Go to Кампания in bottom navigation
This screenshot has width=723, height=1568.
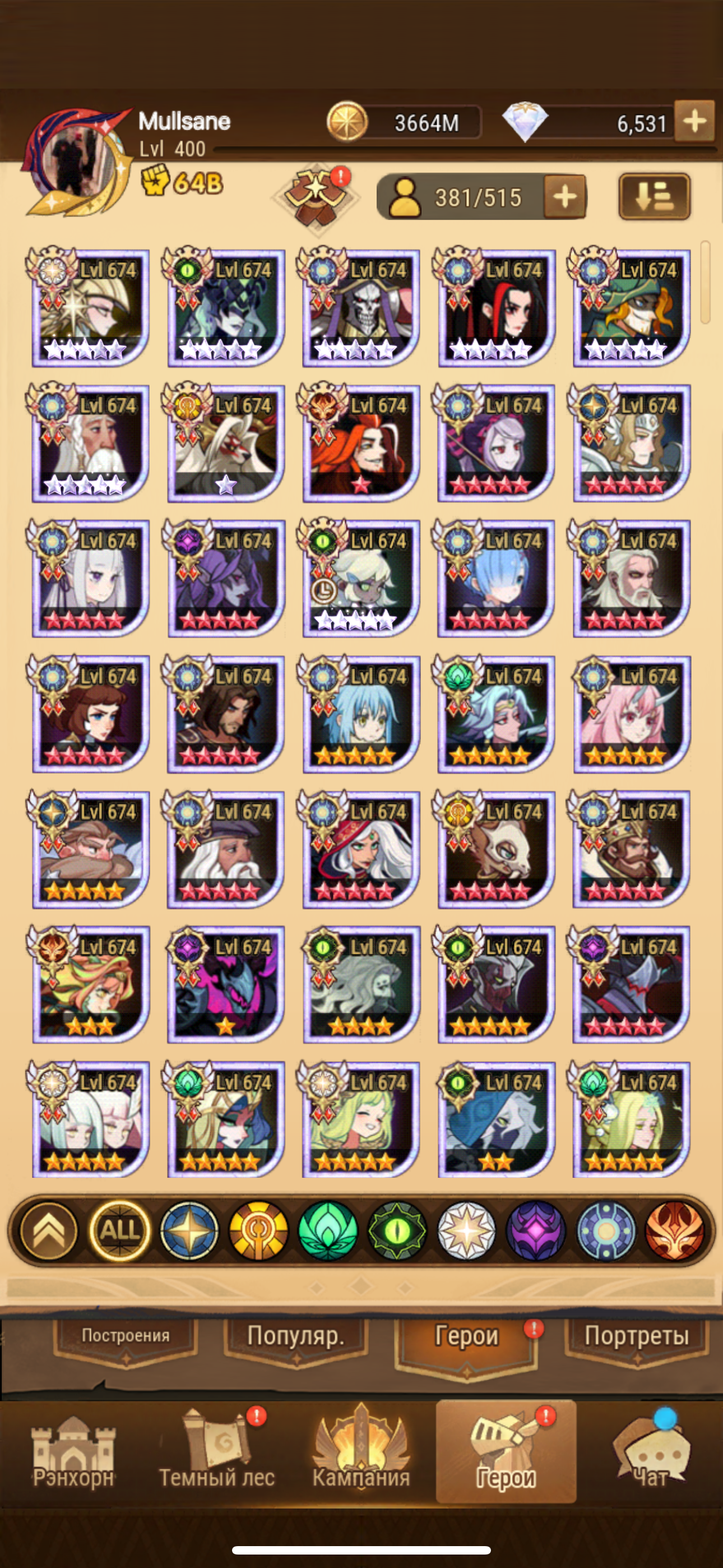361,1452
